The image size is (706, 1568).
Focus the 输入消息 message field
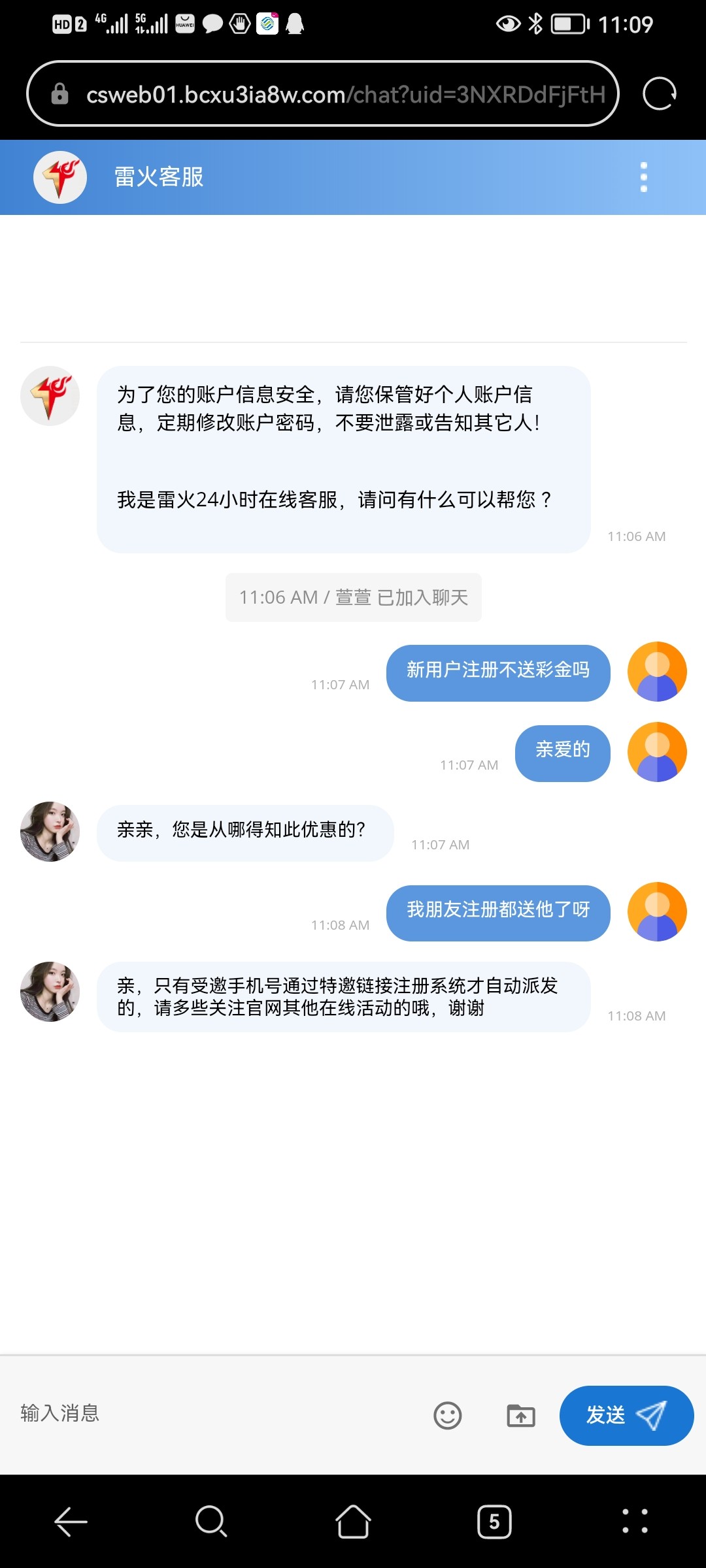pos(216,1414)
